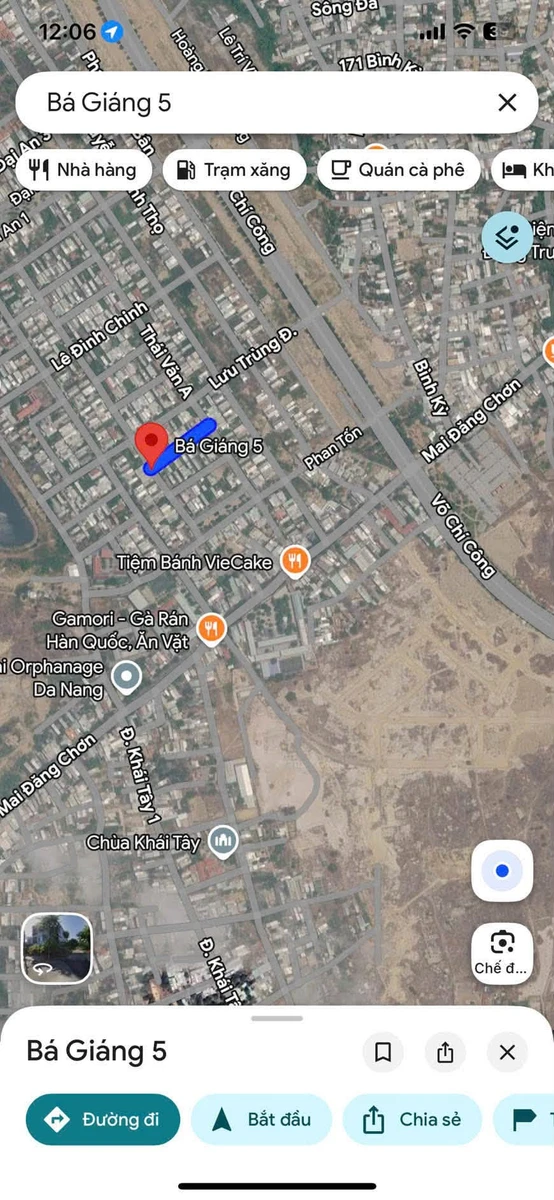554x1200 pixels.
Task: Open Tiệm Bánh VieCake map marker
Action: click(294, 562)
